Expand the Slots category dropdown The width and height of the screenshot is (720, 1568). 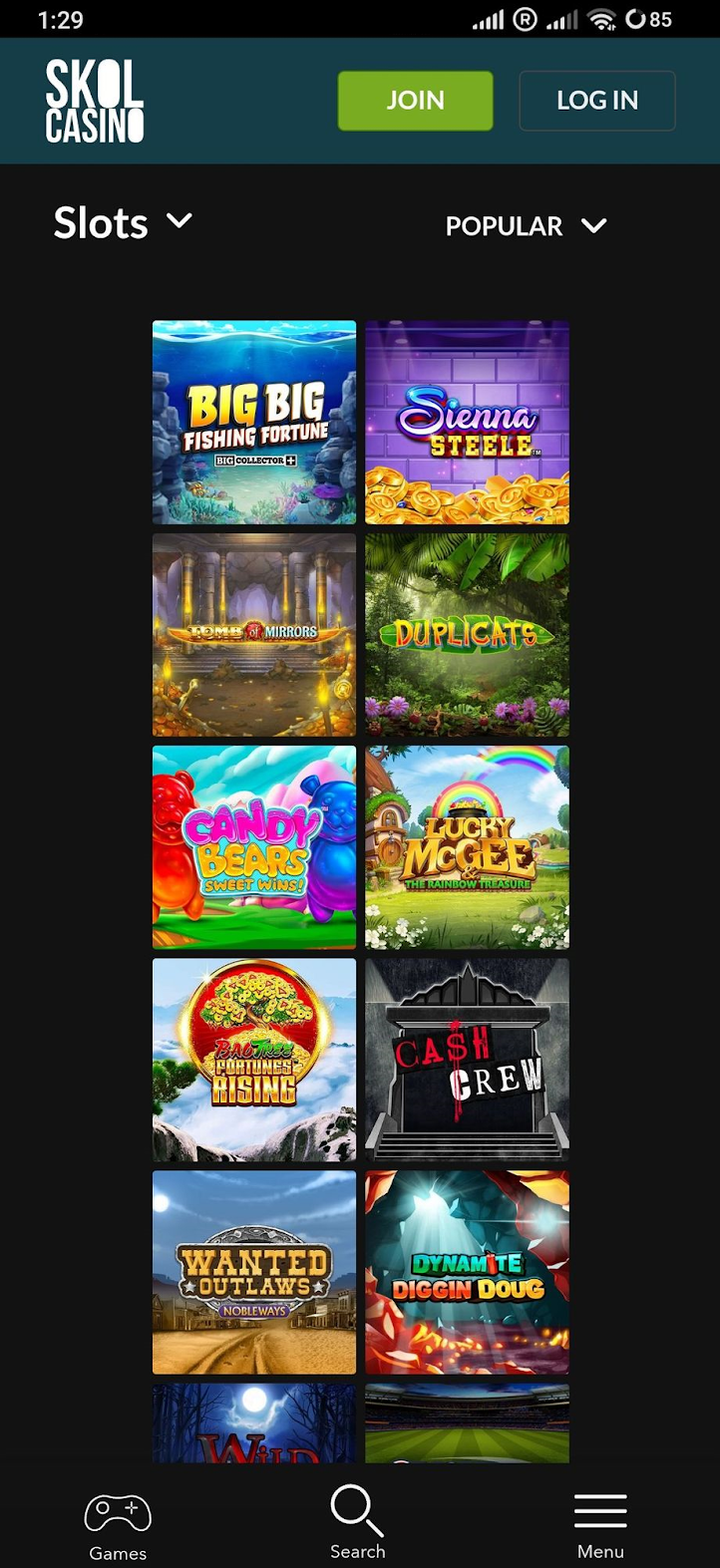[x=123, y=223]
